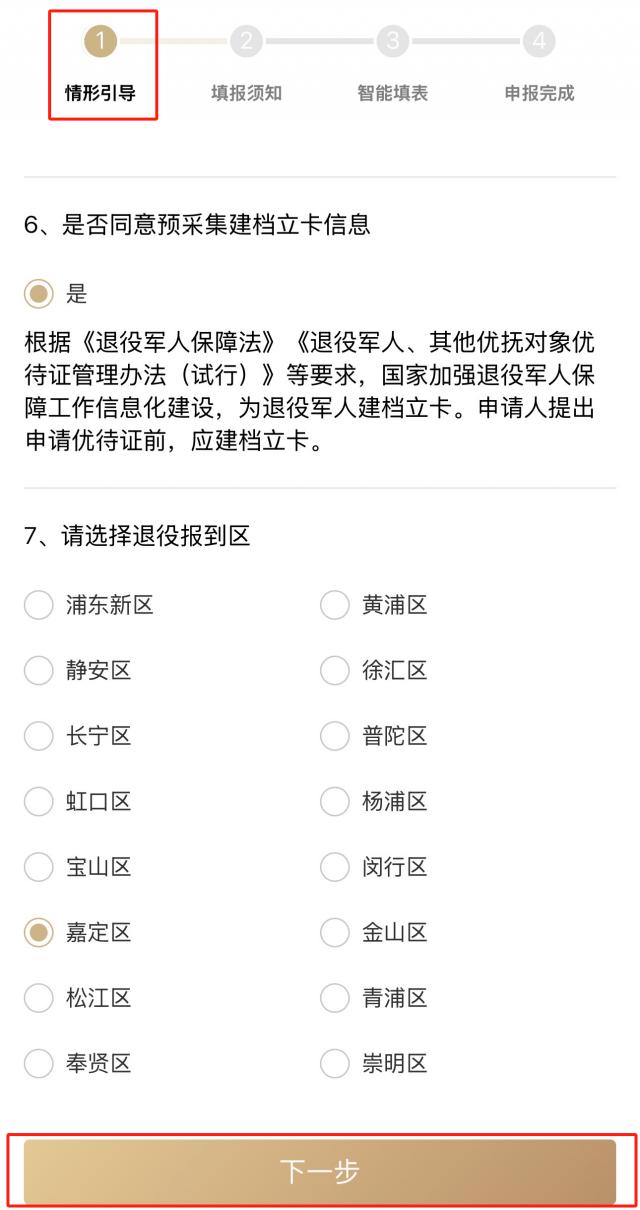640x1210 pixels.
Task: Pick 奉贤区 as the district
Action: (x=38, y=1064)
